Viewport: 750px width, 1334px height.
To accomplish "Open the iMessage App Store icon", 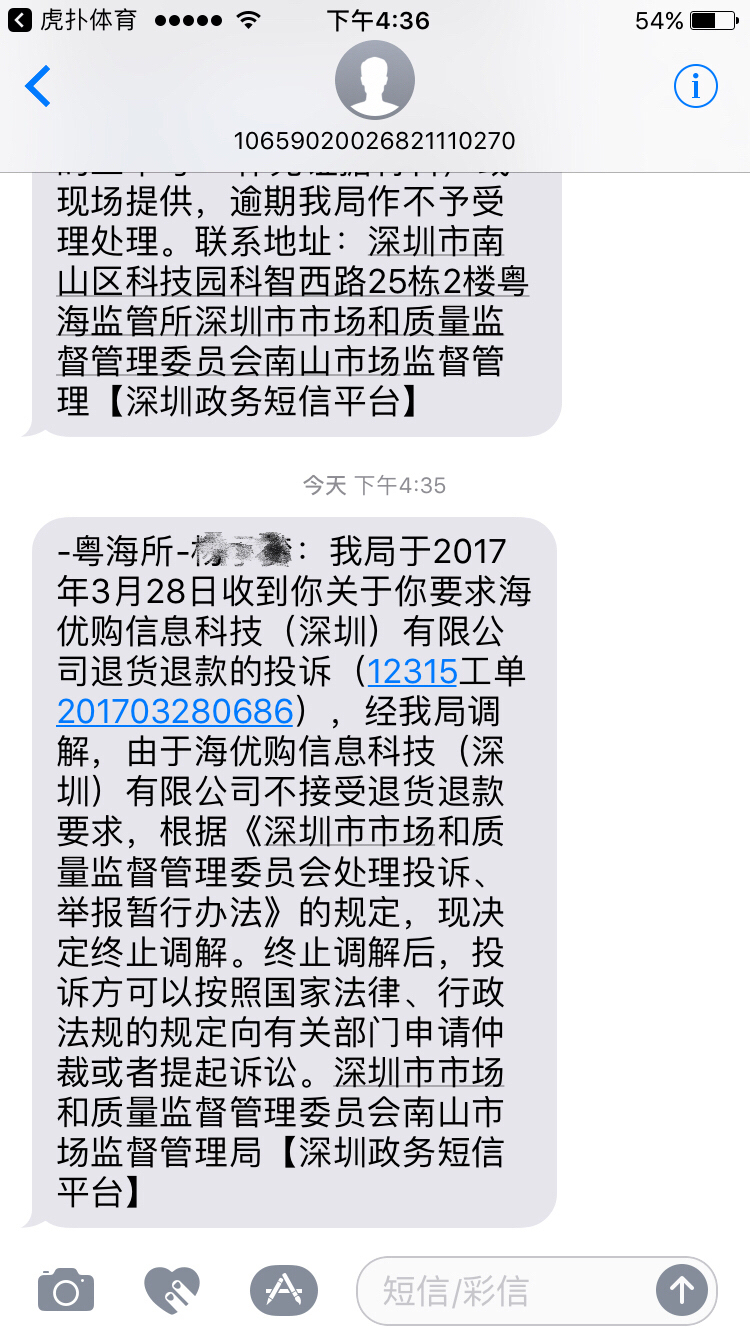I will [284, 1290].
